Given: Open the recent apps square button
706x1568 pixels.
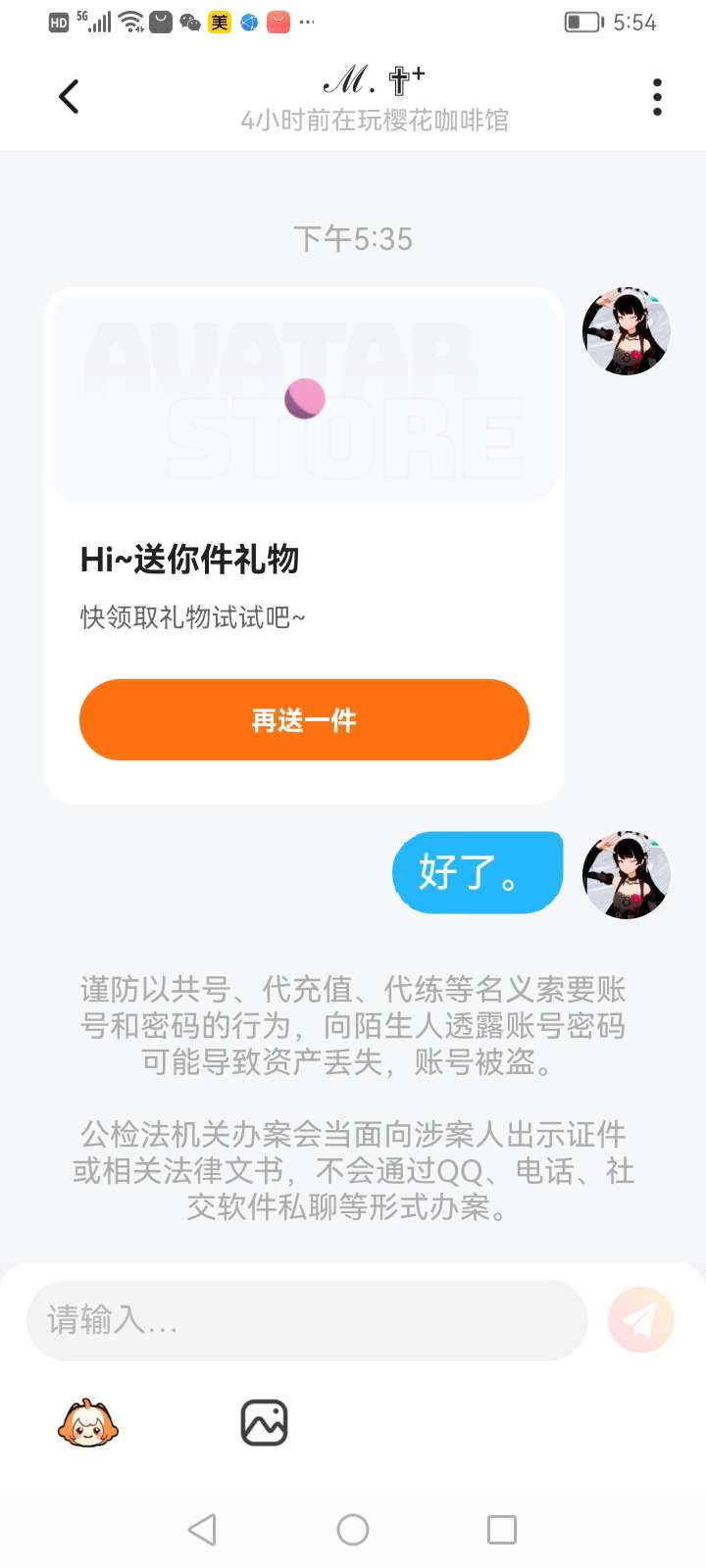Looking at the screenshot, I should [x=502, y=1530].
